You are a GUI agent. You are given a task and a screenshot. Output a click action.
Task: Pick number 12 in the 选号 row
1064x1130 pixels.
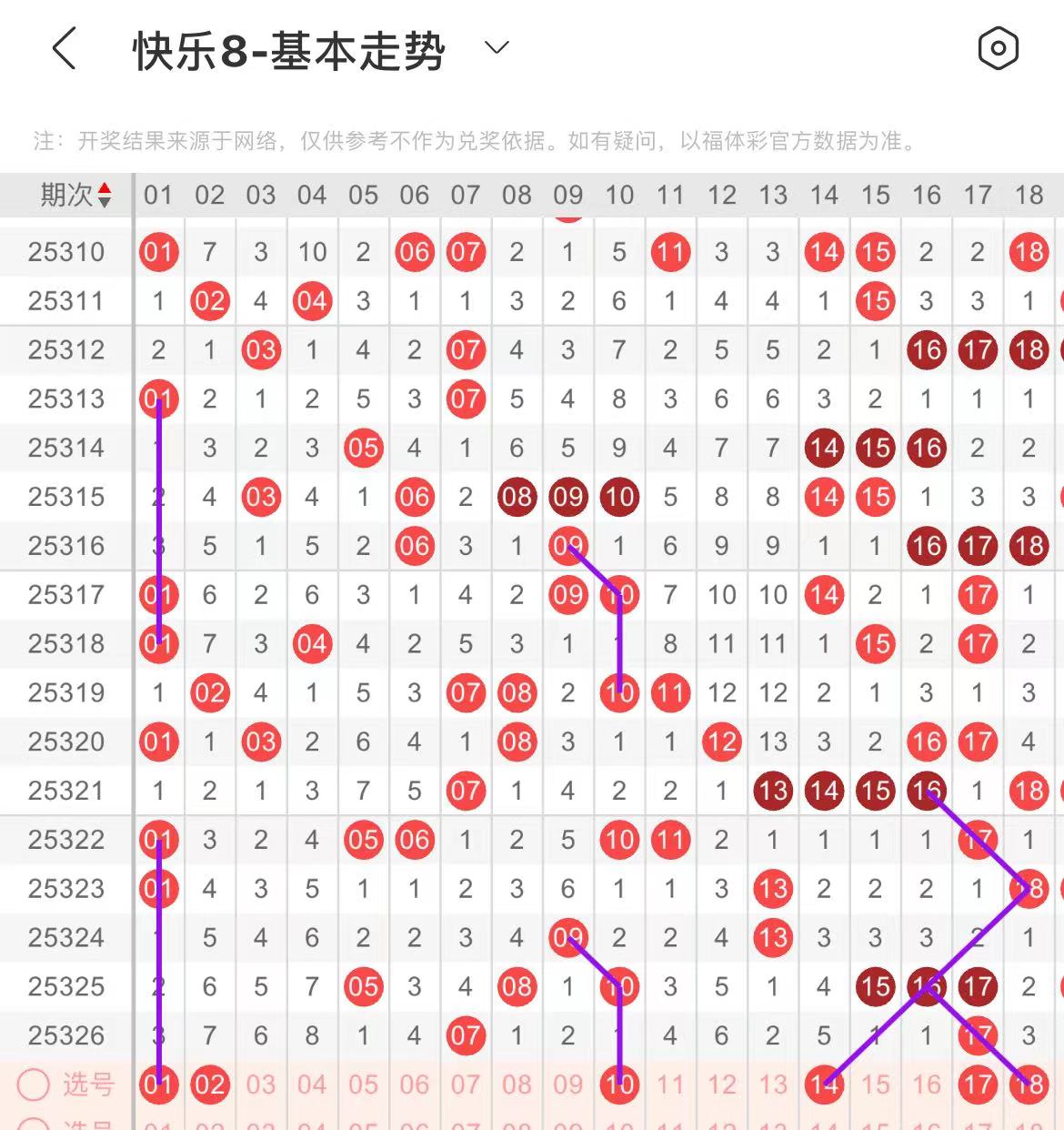(x=722, y=1085)
